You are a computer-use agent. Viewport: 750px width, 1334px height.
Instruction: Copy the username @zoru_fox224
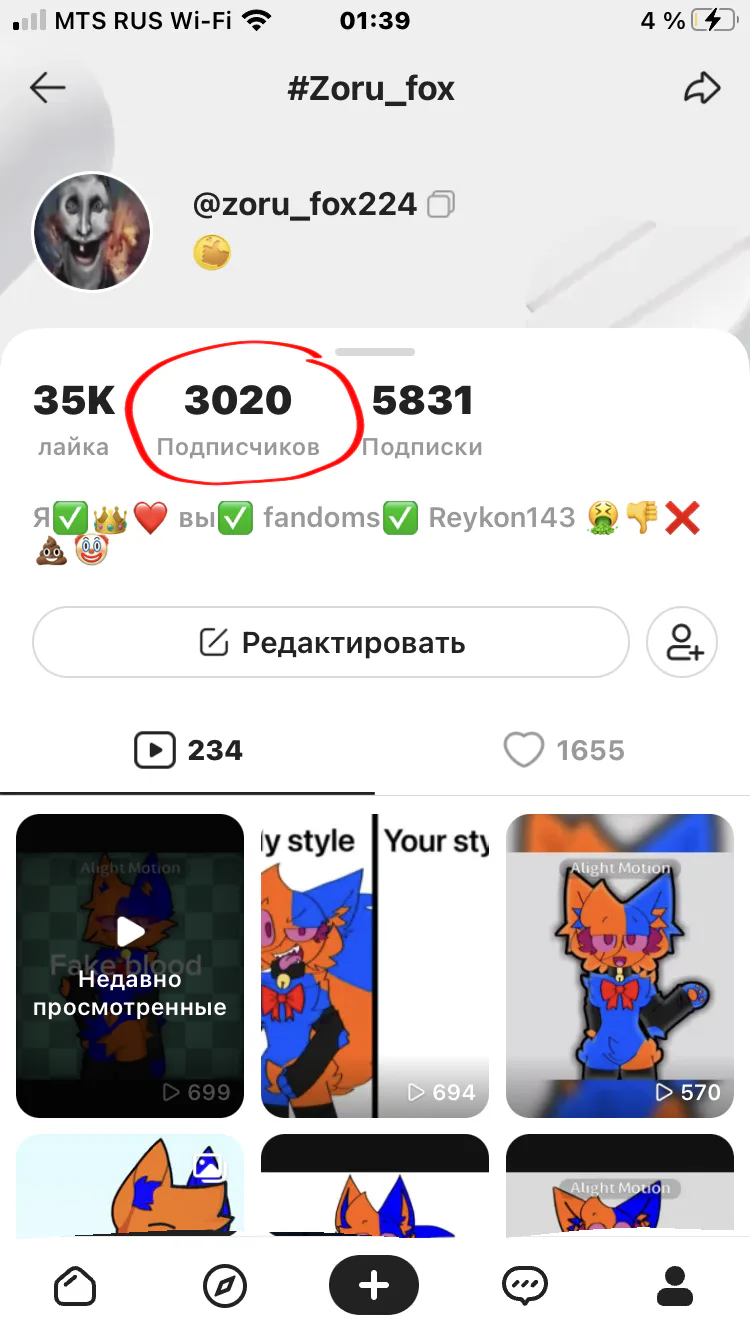click(441, 205)
